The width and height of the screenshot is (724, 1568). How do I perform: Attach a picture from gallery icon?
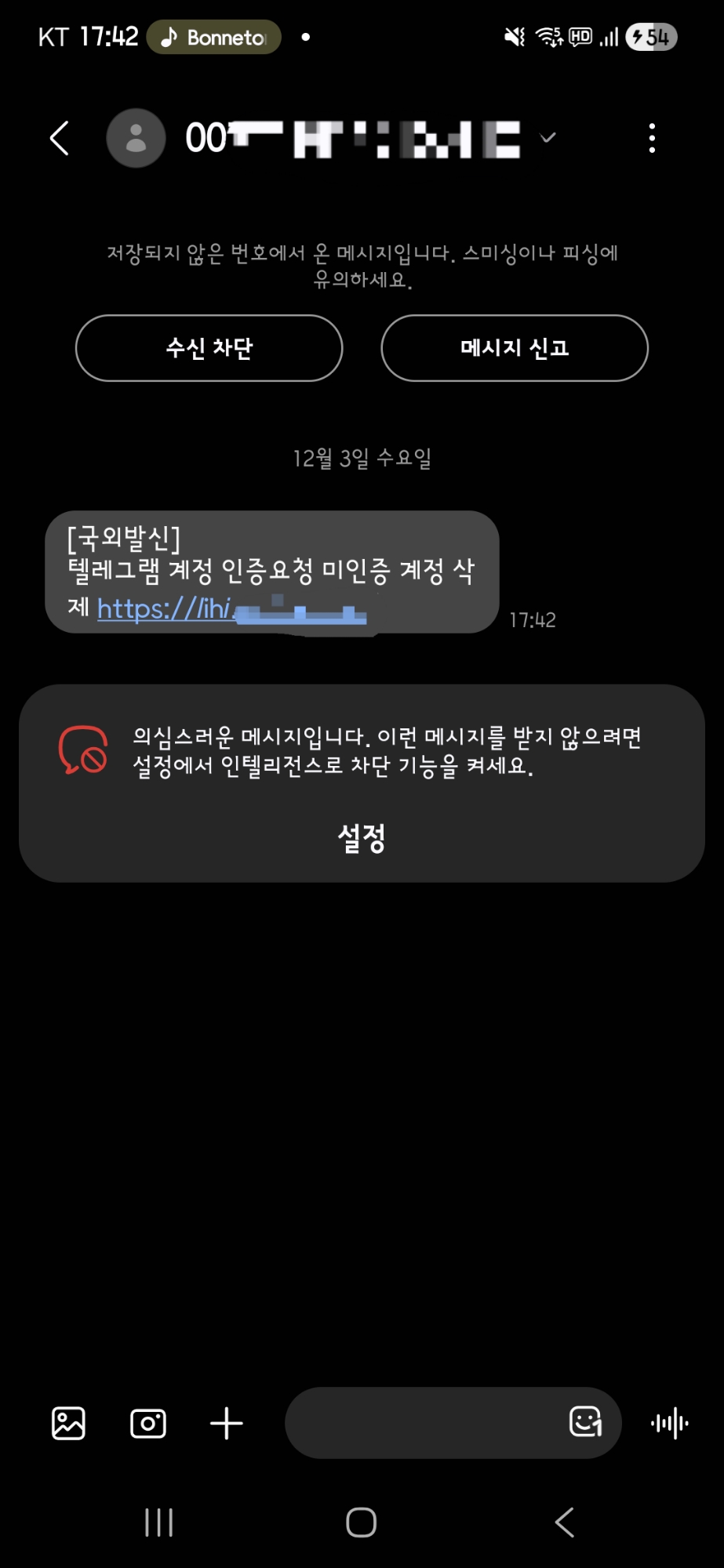point(68,1423)
